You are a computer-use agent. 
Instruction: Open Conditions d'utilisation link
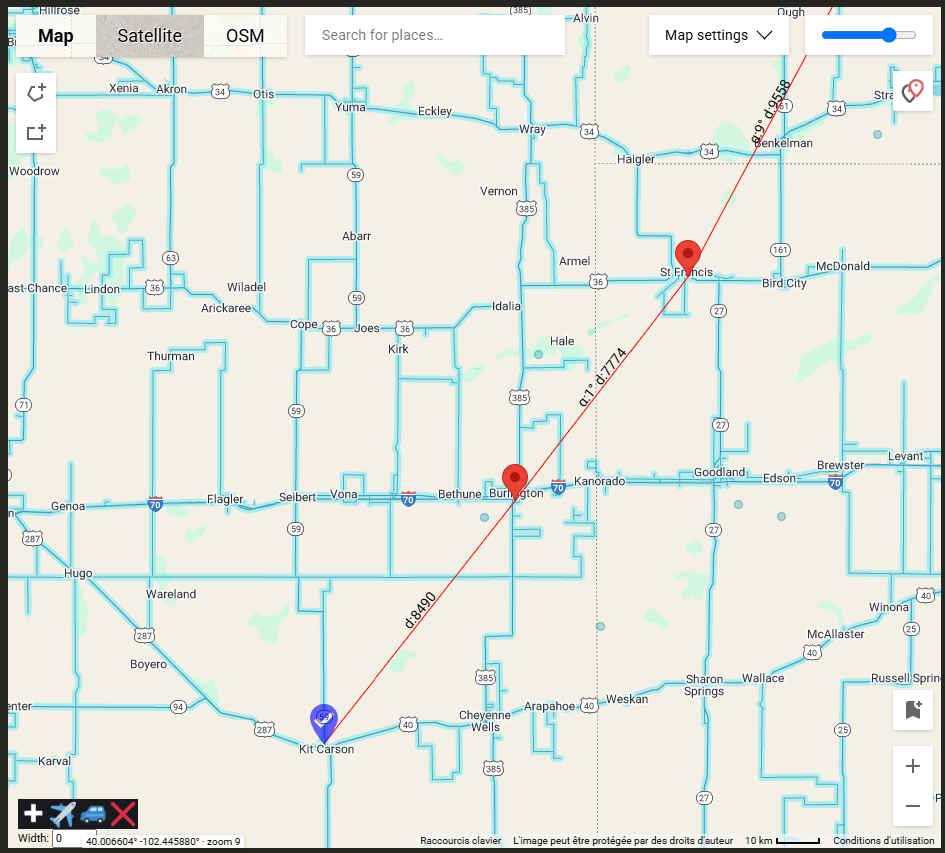(x=883, y=841)
